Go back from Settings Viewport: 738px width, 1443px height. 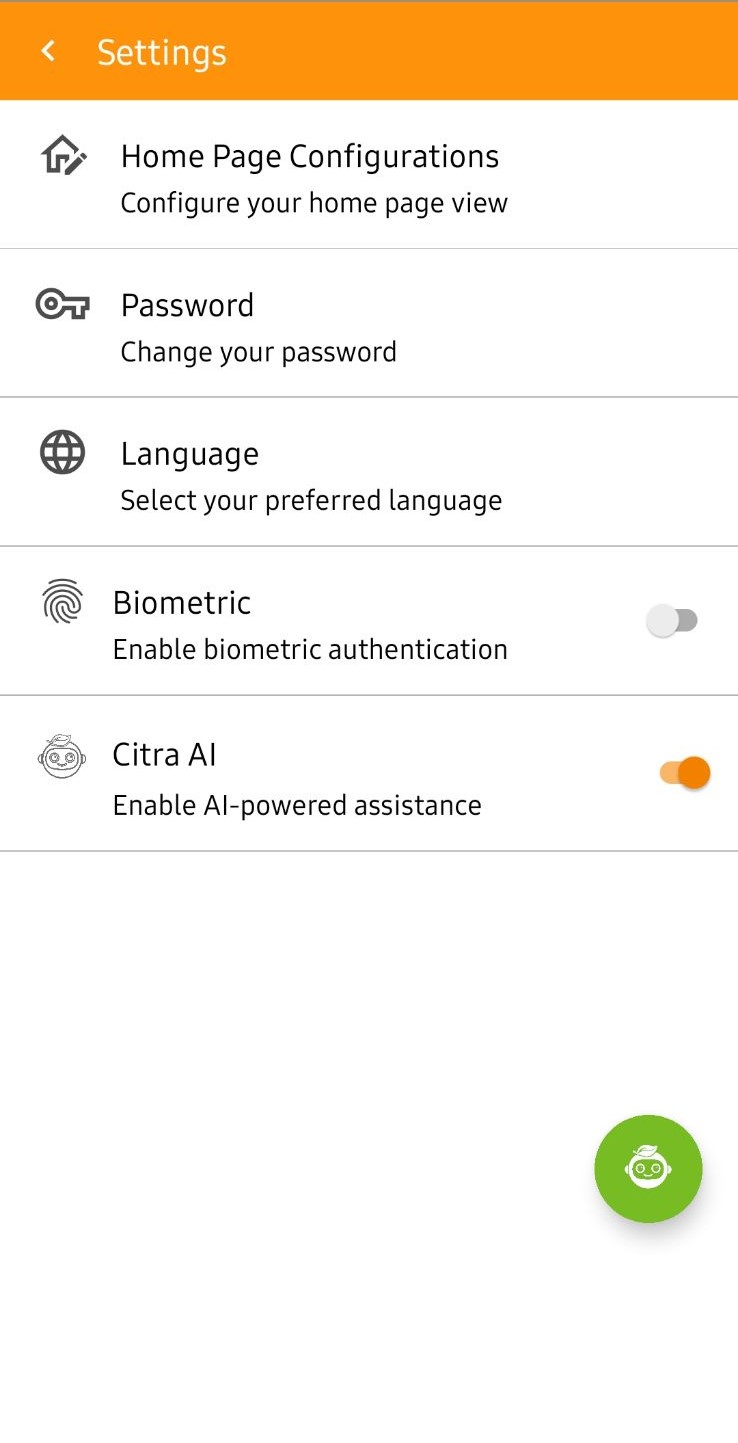48,51
